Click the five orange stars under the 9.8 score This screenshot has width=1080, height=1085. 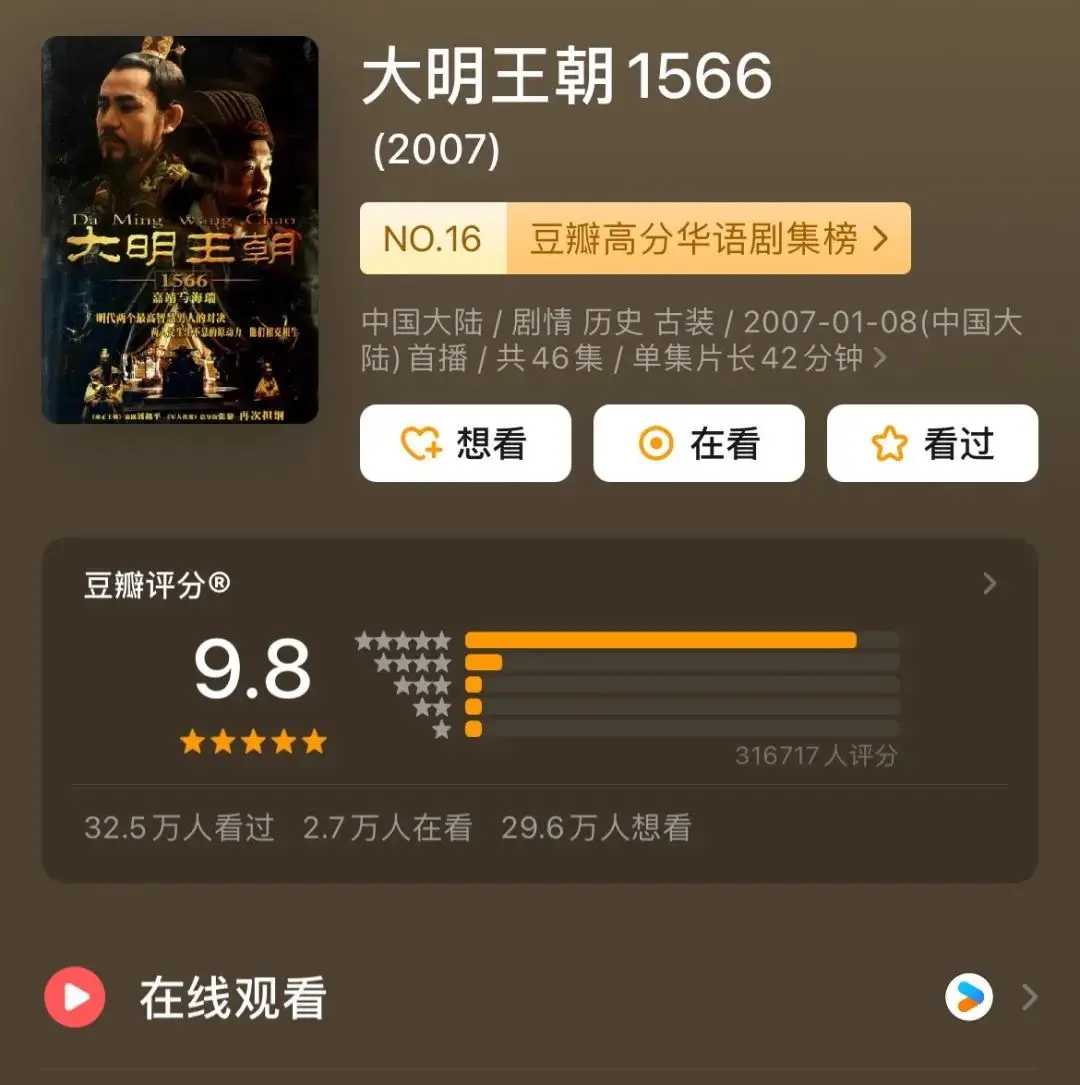253,742
